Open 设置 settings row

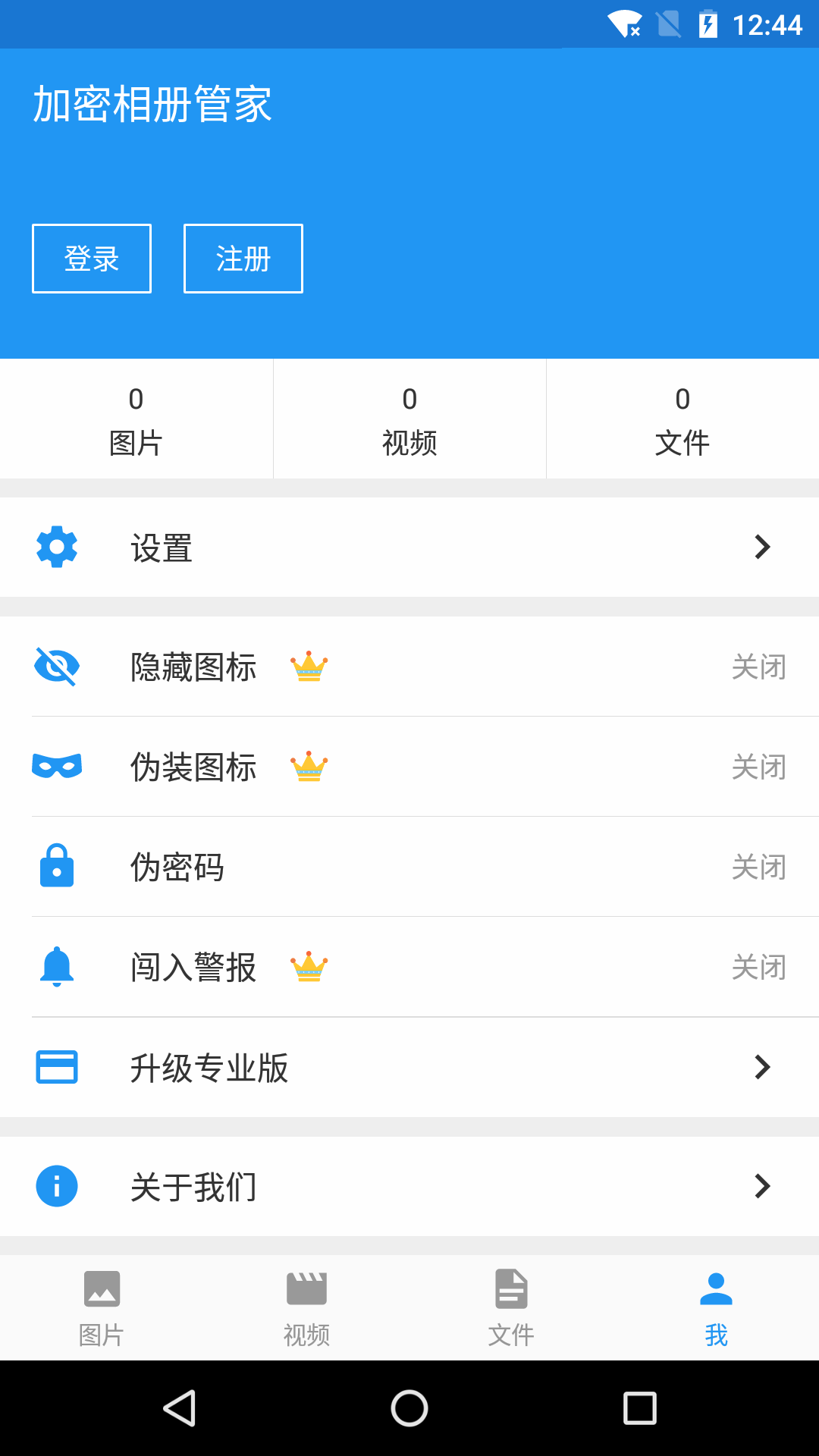(409, 547)
